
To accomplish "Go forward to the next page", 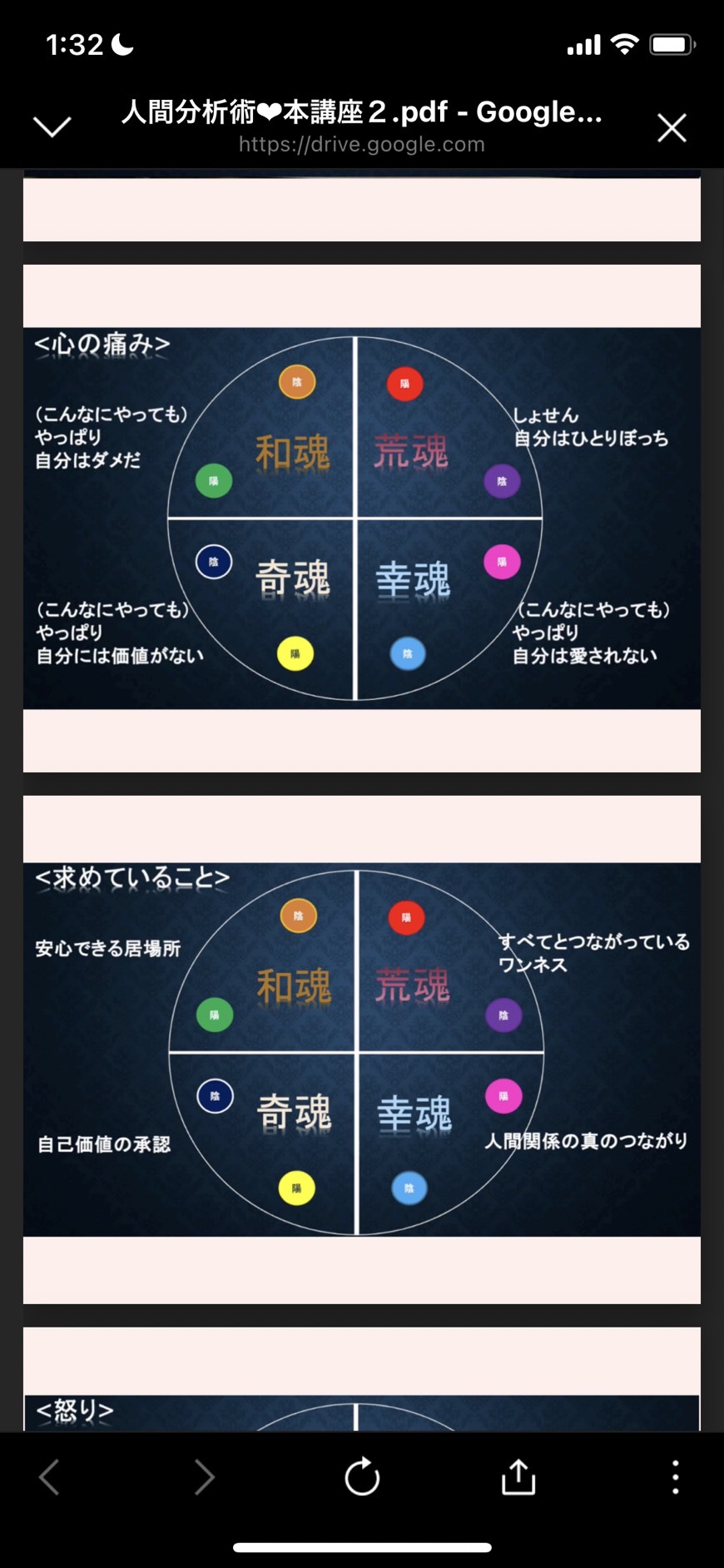I will click(x=204, y=1477).
